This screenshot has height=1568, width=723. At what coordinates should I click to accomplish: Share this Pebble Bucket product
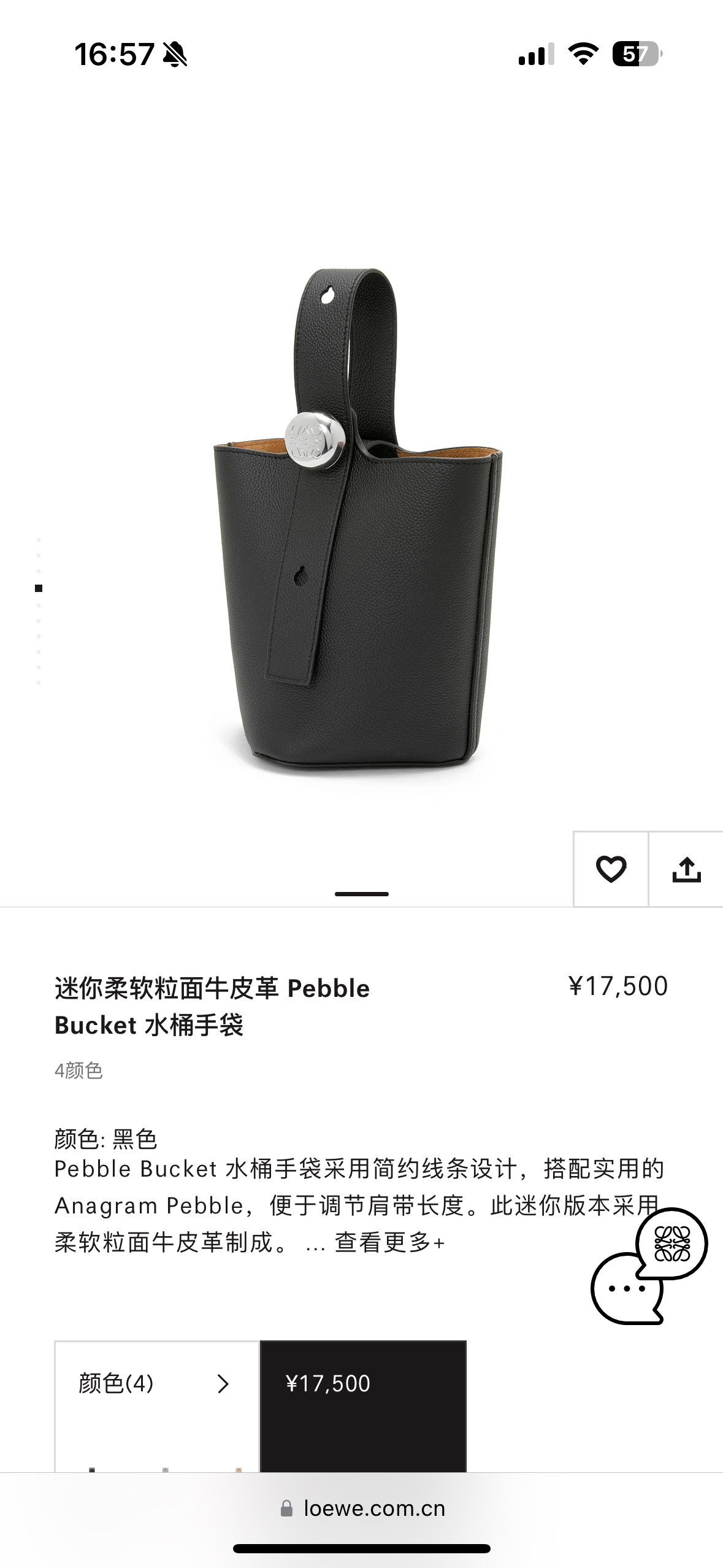tap(686, 869)
